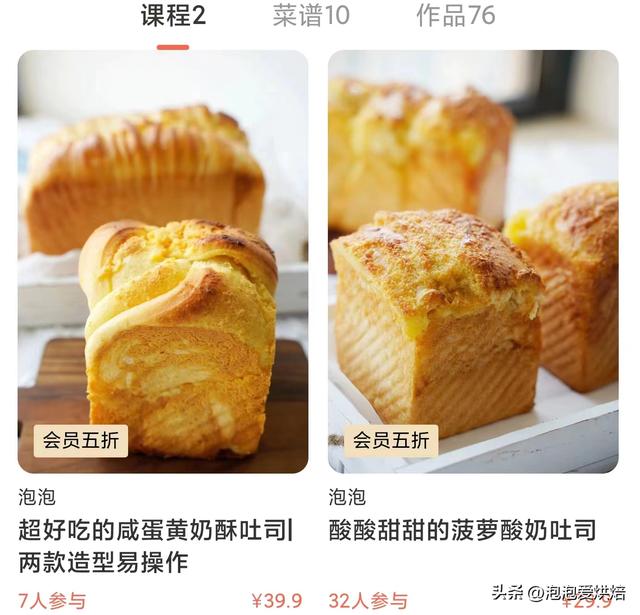Open the 作品76 tab
Image resolution: width=640 pixels, height=615 pixels.
pyautogui.click(x=455, y=16)
